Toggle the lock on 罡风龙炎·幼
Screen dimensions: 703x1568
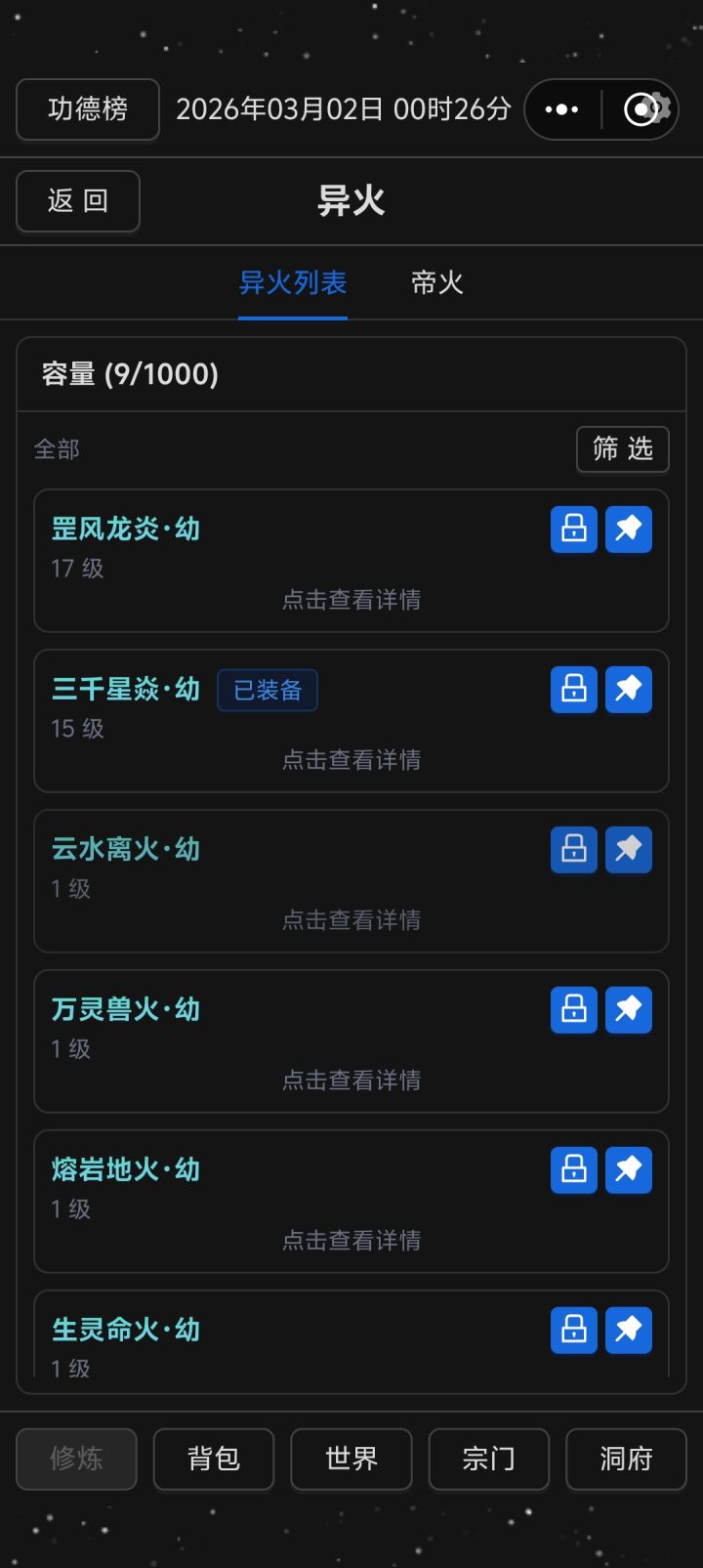tap(574, 530)
